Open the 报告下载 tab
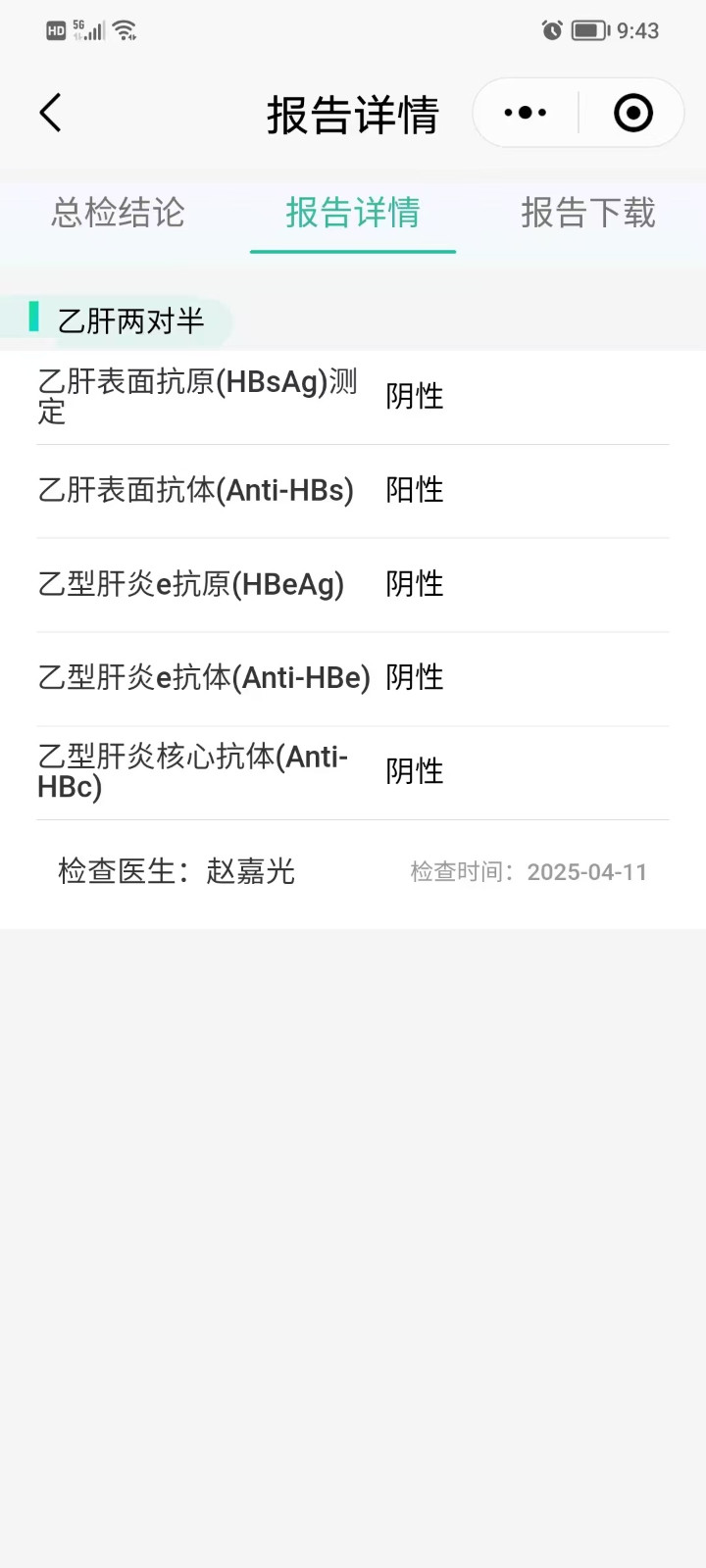Image resolution: width=706 pixels, height=1568 pixels. [x=587, y=213]
